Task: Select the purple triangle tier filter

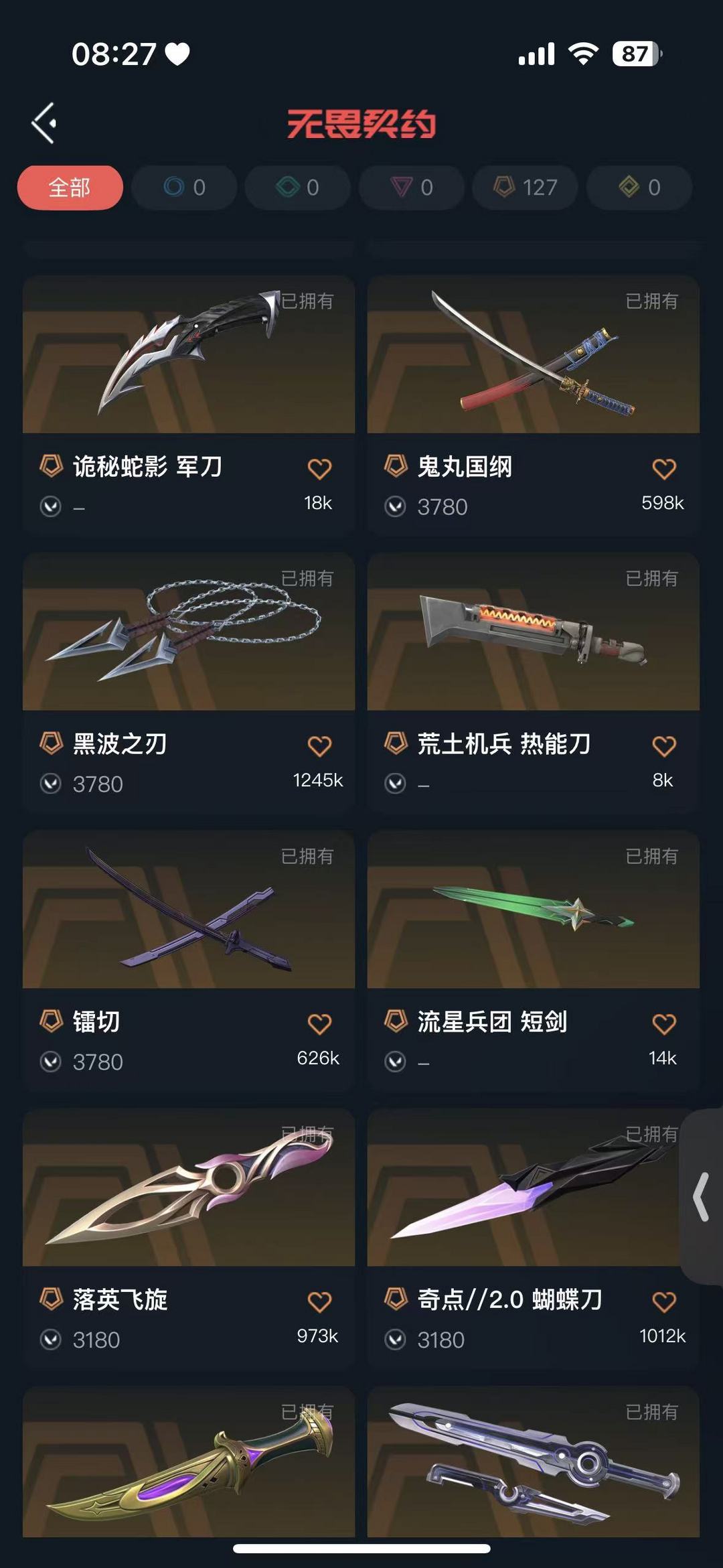Action: tap(412, 188)
